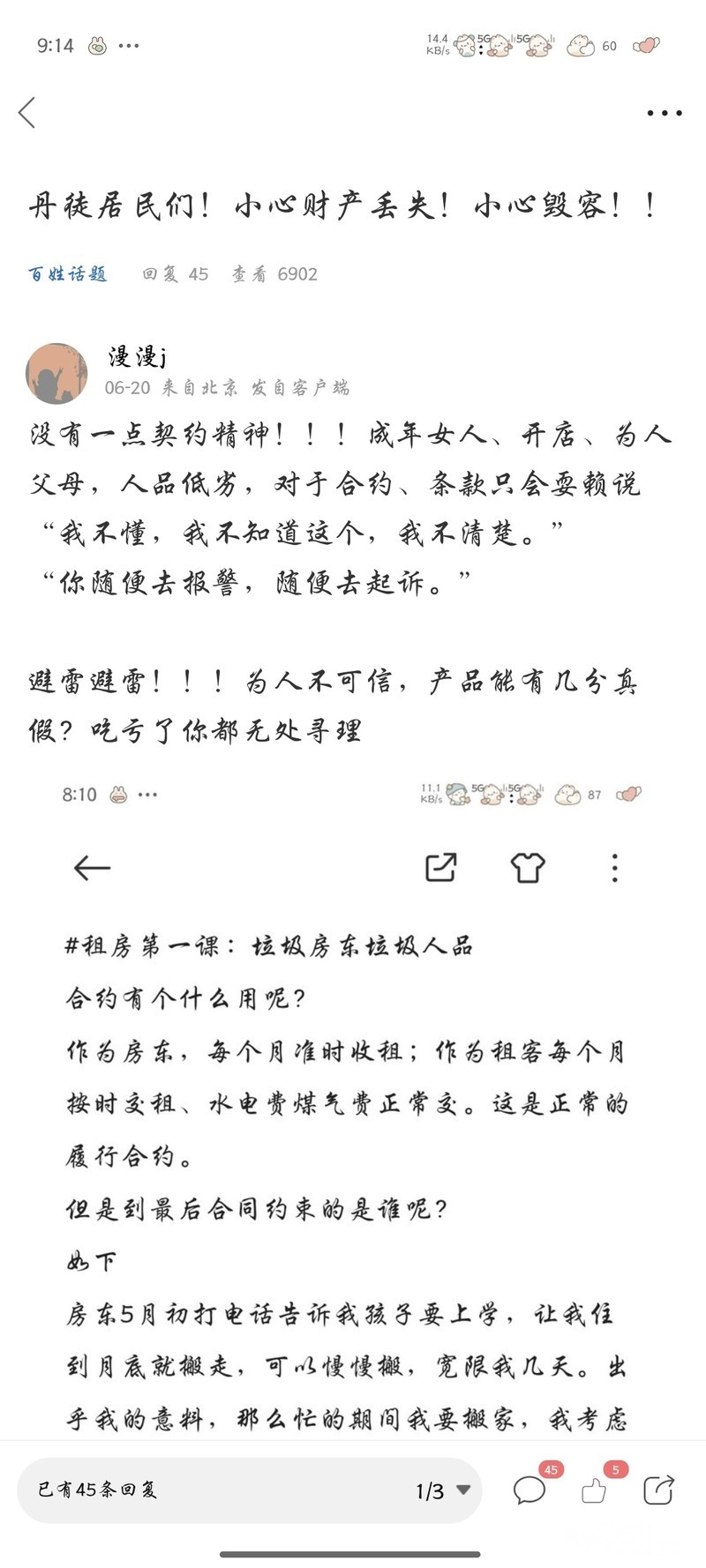
Task: View the 45 comments via the bubble icon
Action: pyautogui.click(x=530, y=1490)
